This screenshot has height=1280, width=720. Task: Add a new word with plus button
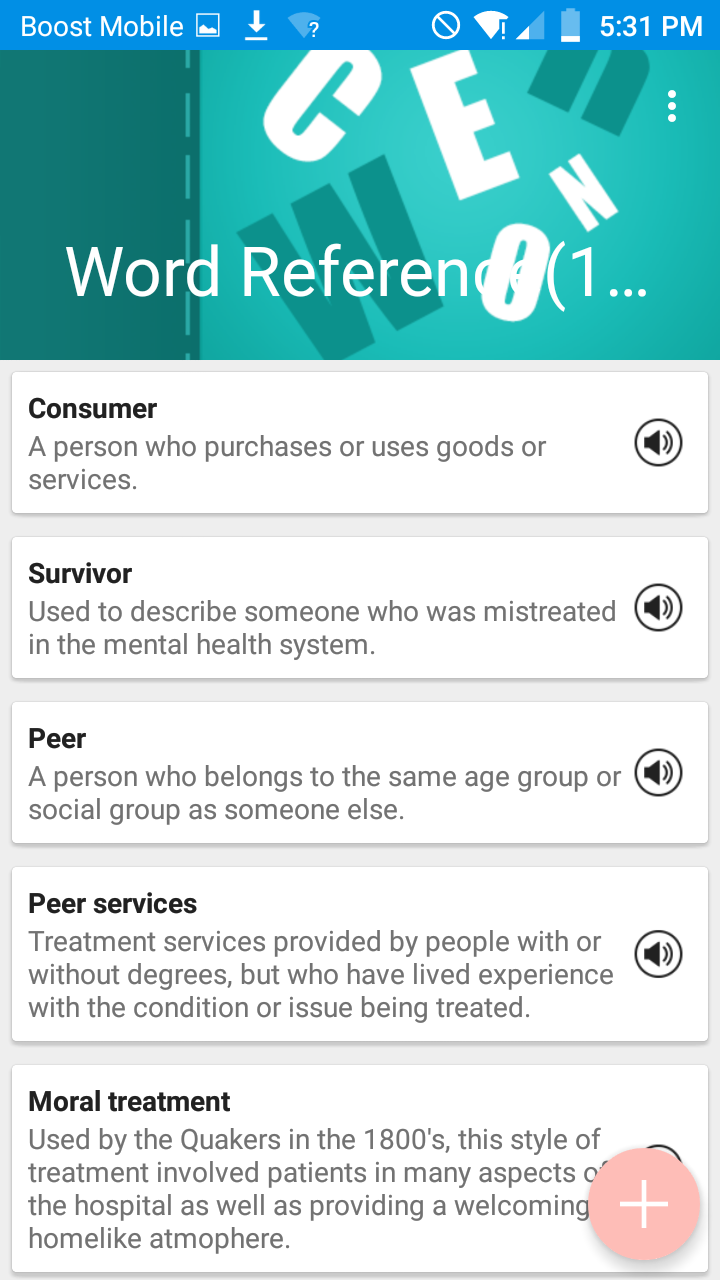tap(643, 1205)
